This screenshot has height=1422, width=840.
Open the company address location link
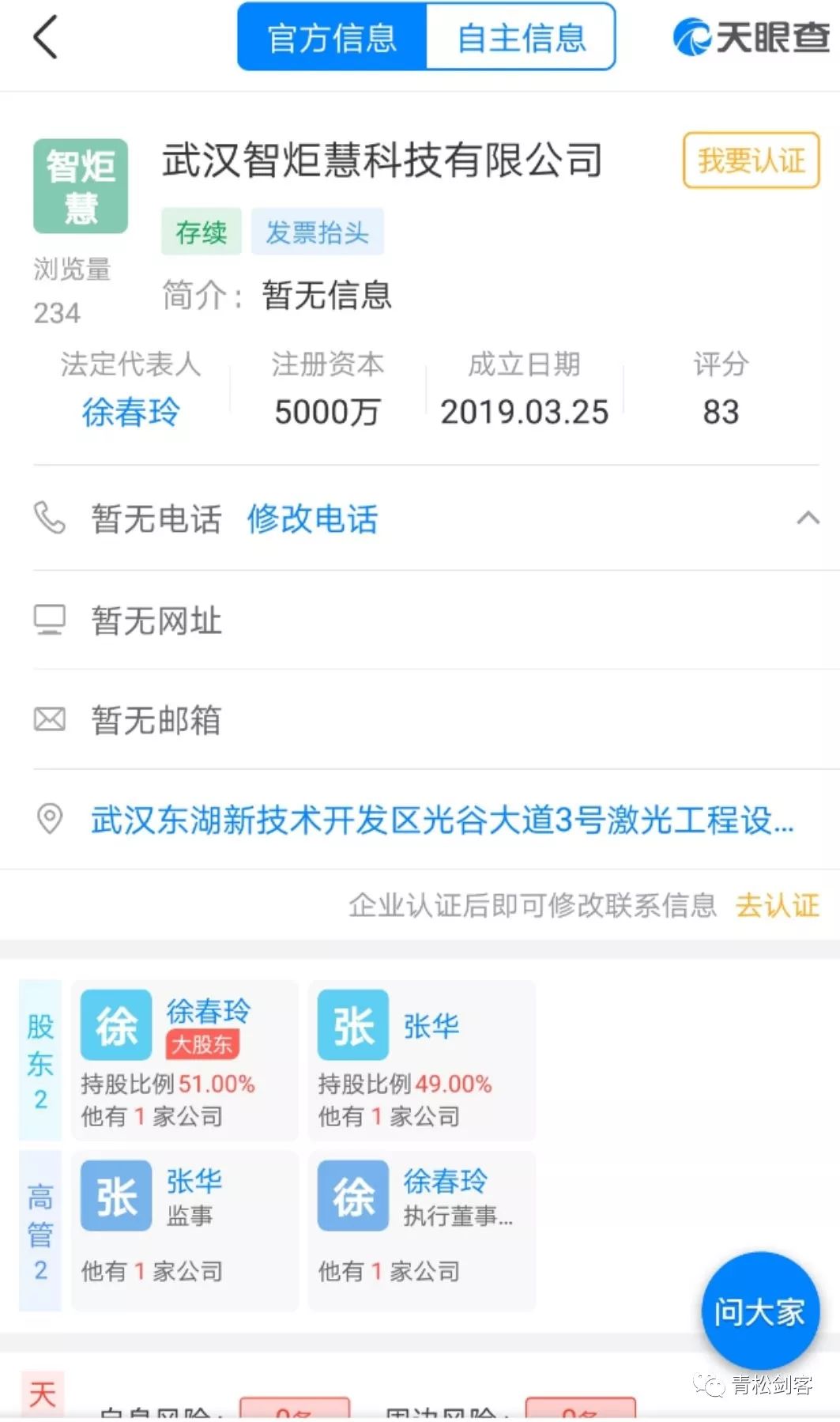coord(441,820)
